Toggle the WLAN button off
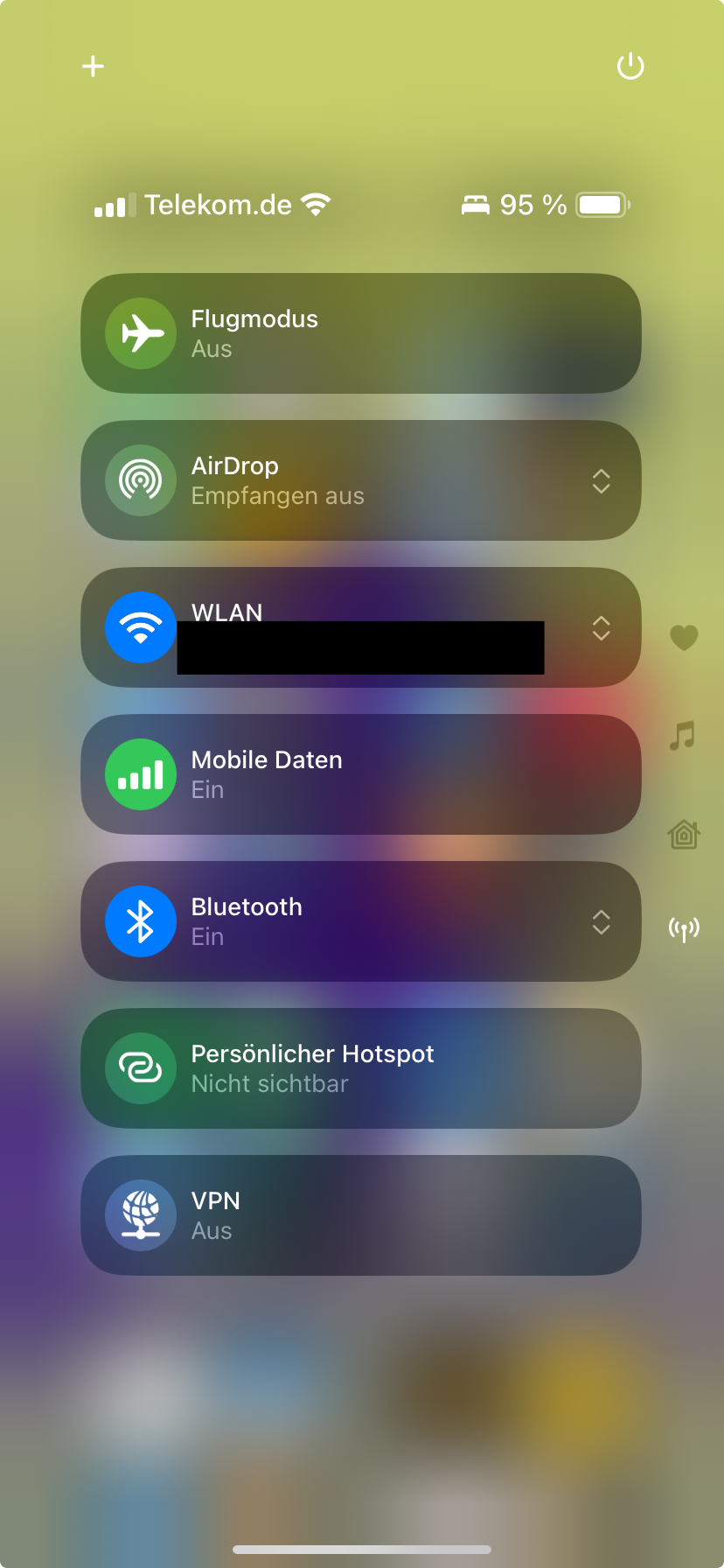 click(141, 627)
